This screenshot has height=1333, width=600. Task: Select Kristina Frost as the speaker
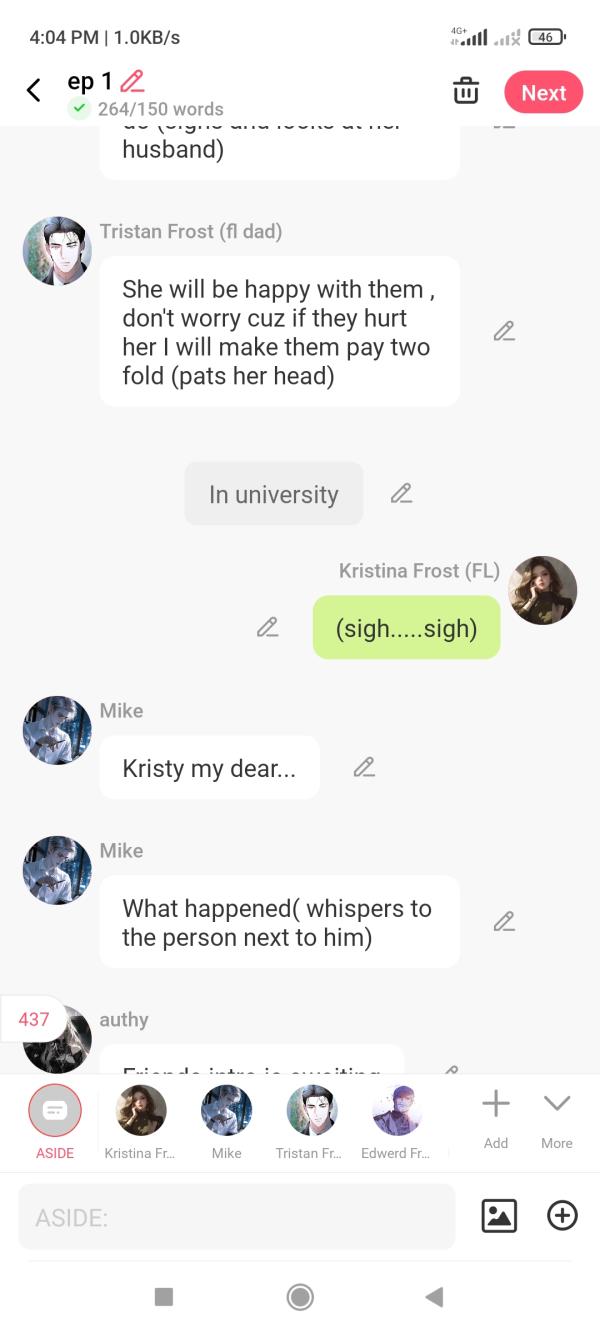pos(141,1120)
